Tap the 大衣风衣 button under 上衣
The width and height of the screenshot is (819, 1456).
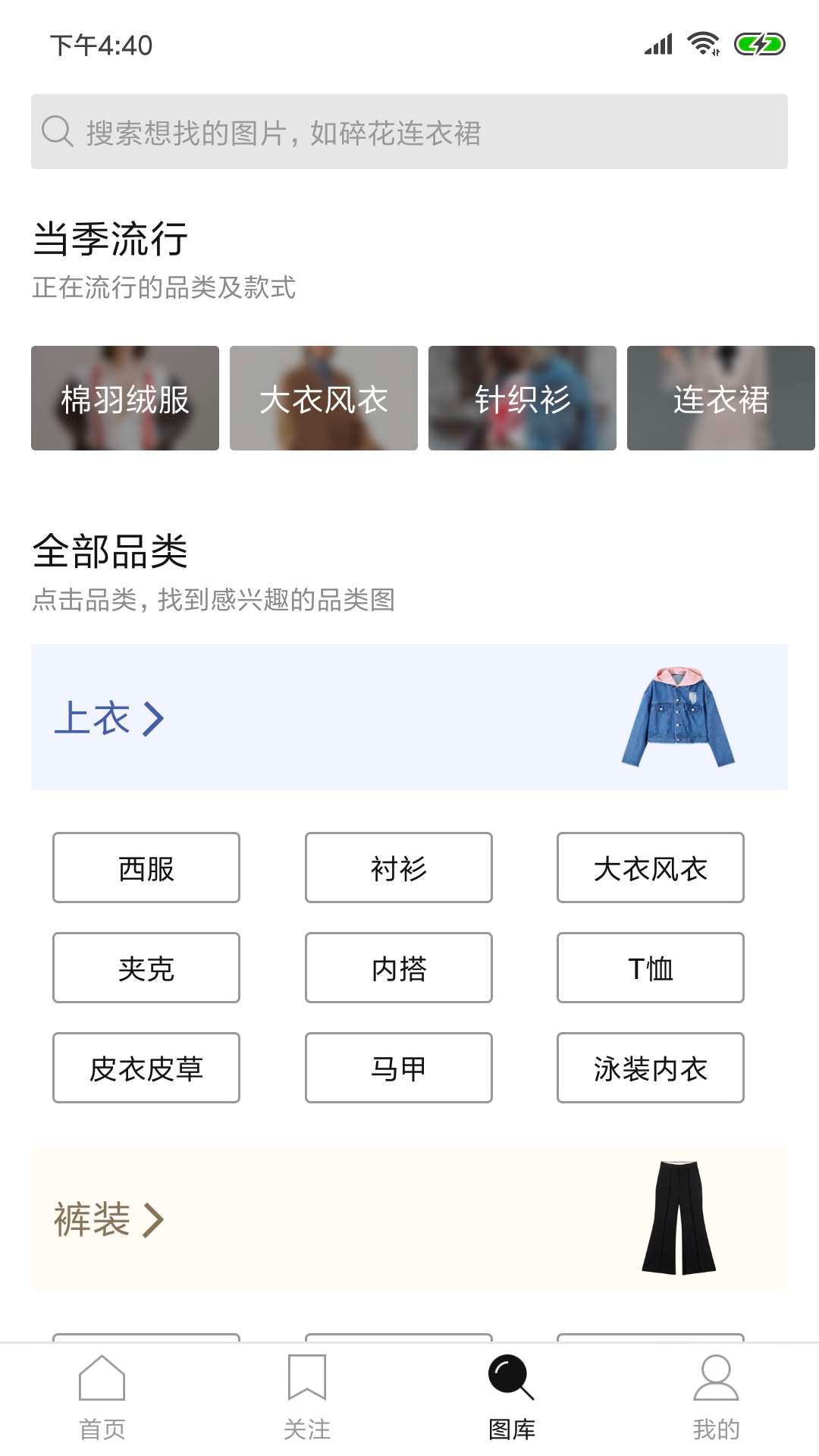[651, 868]
